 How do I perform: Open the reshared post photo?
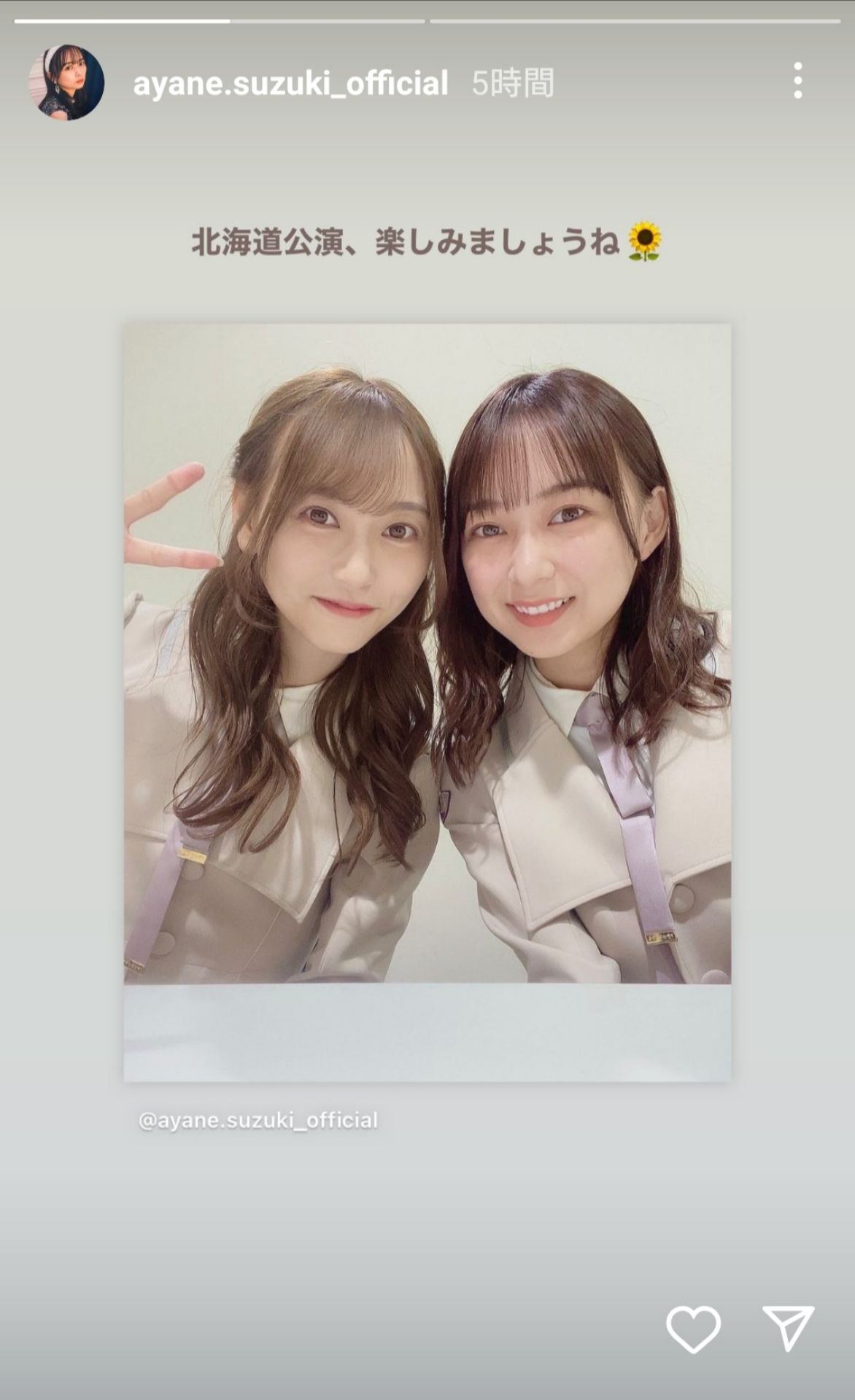[x=427, y=702]
